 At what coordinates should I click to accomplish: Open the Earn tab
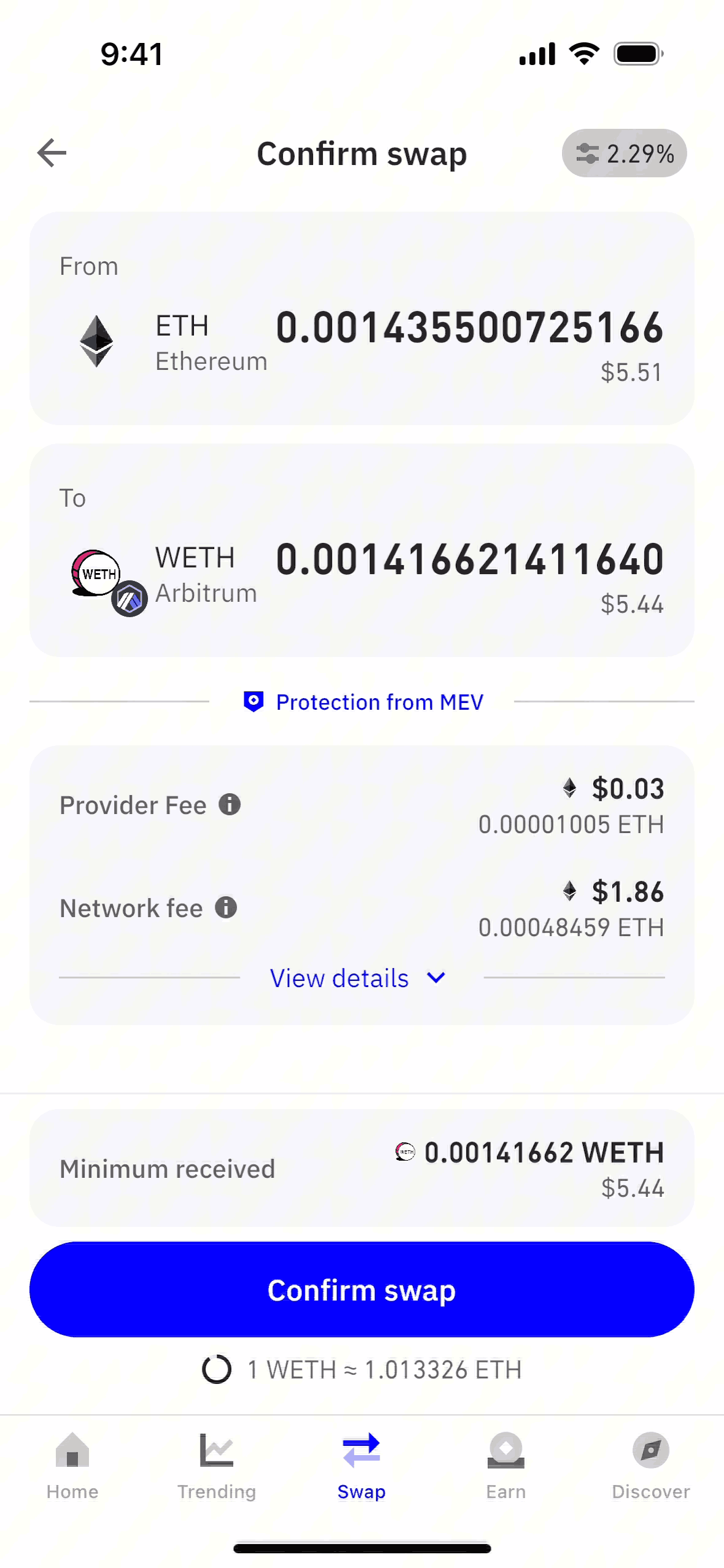[x=506, y=1466]
